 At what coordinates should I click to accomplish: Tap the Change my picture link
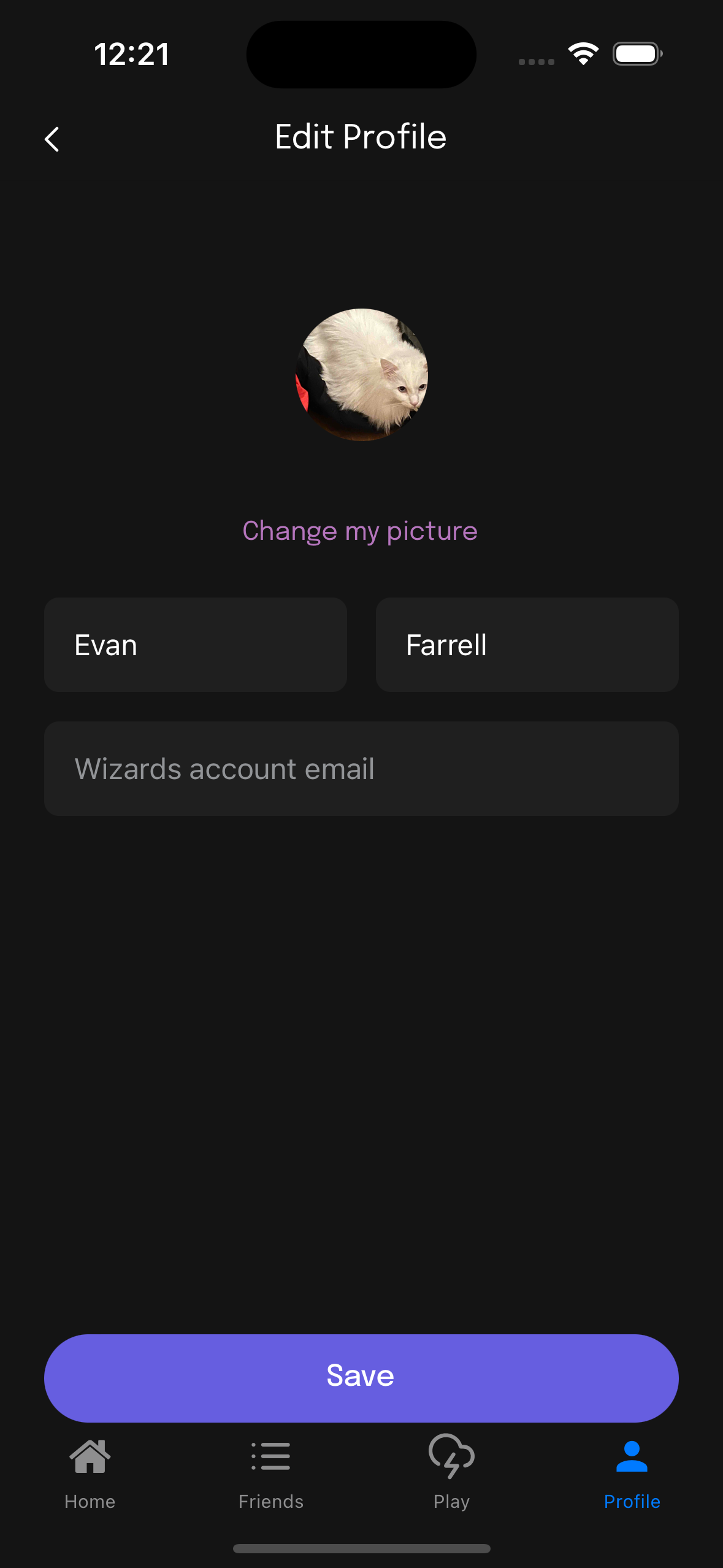click(x=360, y=531)
